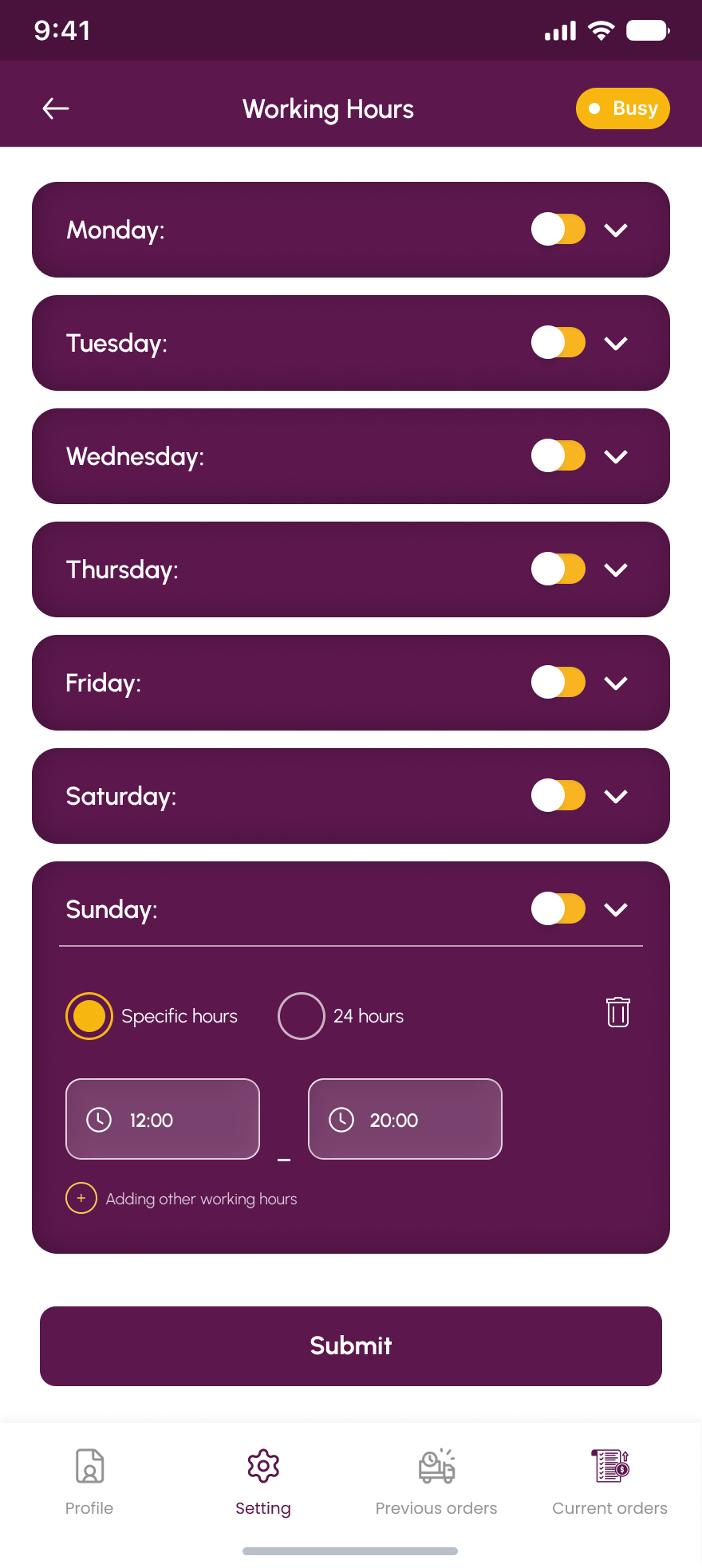Open the 12:00 start time field
Image resolution: width=702 pixels, height=1568 pixels.
pyautogui.click(x=163, y=1119)
